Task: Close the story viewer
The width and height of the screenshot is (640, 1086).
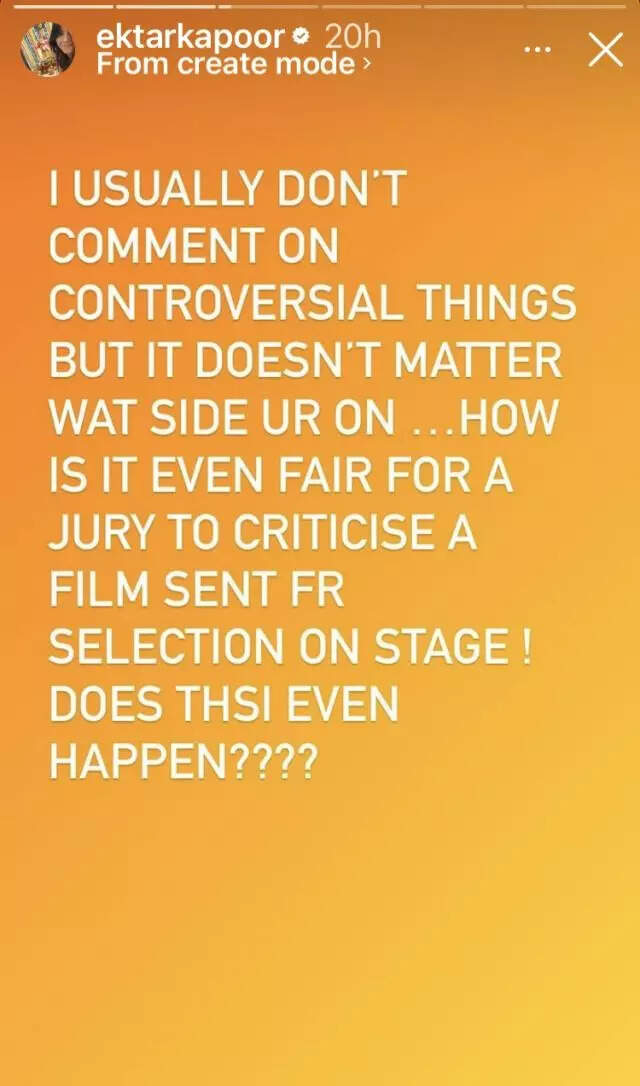Action: pyautogui.click(x=605, y=49)
